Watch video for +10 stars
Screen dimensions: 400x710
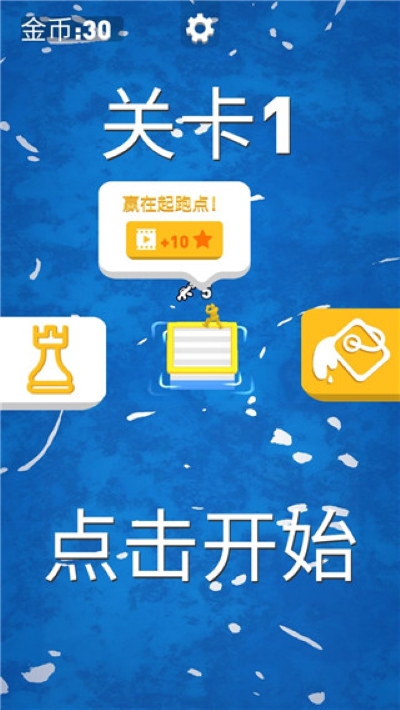pyautogui.click(x=174, y=241)
